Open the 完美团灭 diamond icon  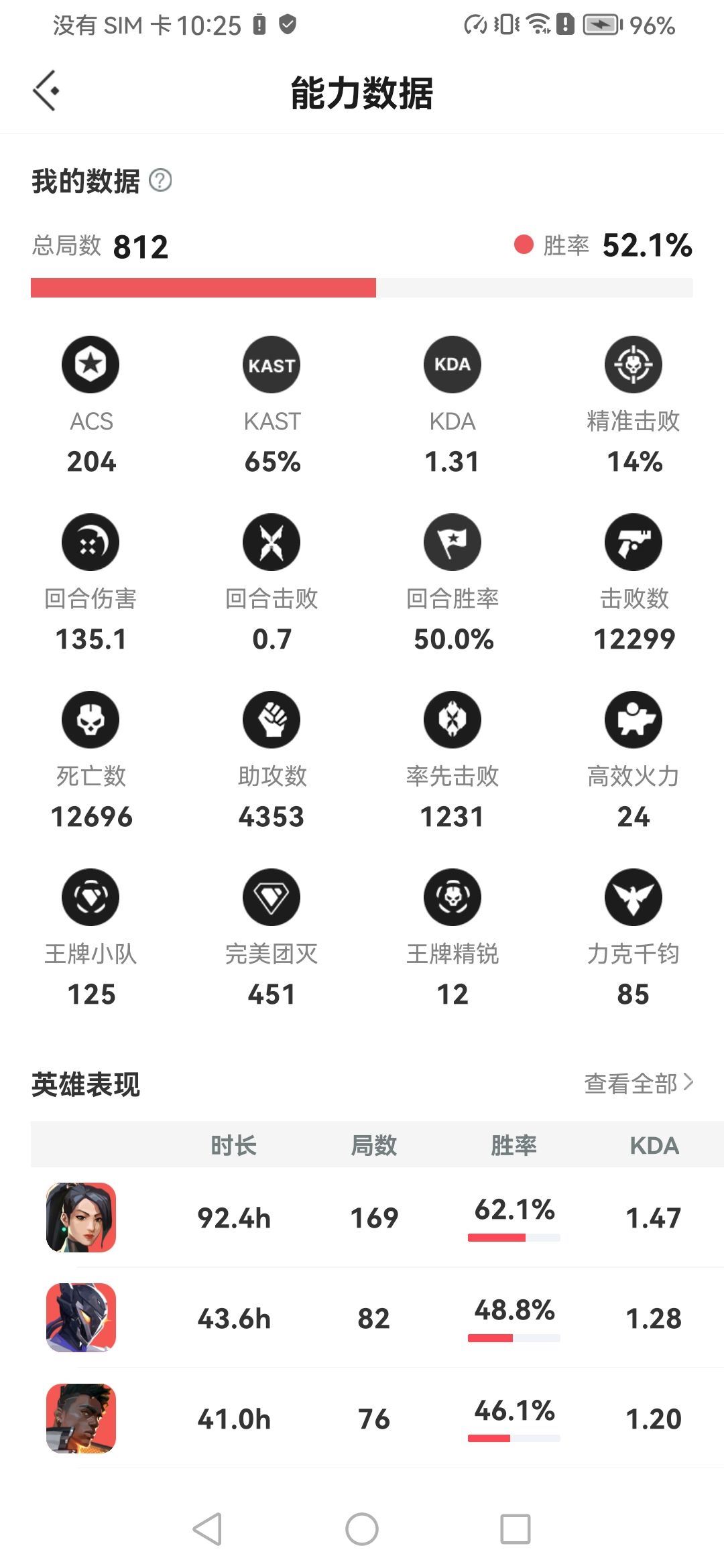271,898
